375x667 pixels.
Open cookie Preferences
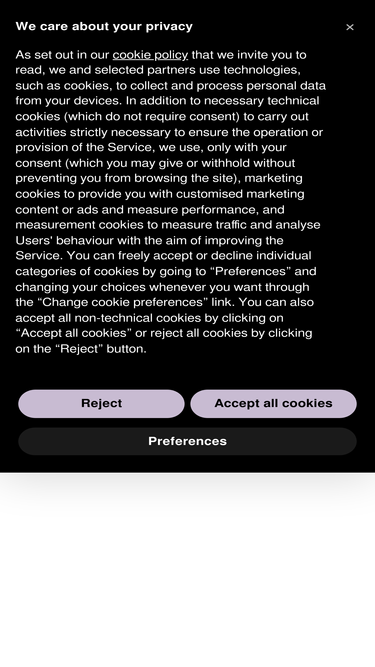[188, 441]
